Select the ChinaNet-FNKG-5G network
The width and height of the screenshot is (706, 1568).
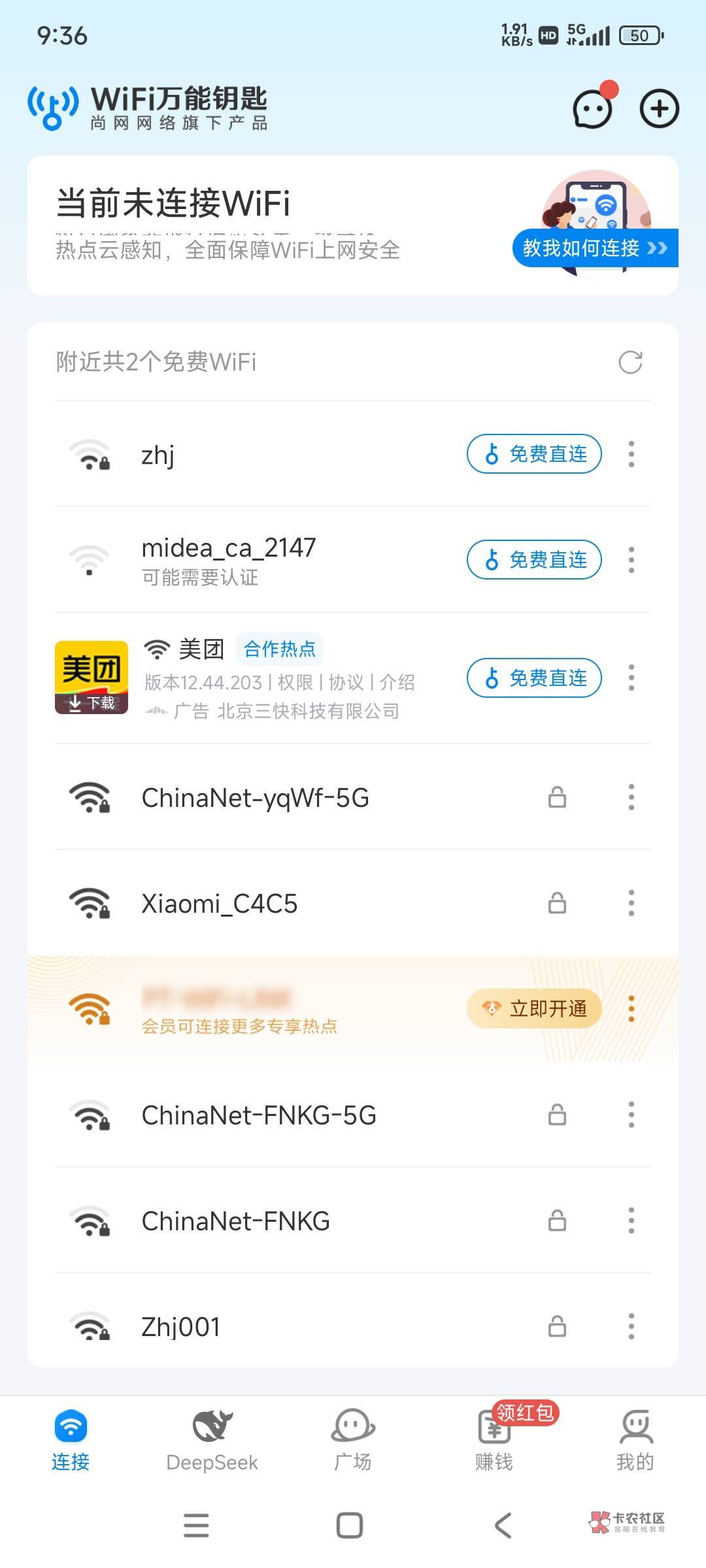click(259, 1115)
